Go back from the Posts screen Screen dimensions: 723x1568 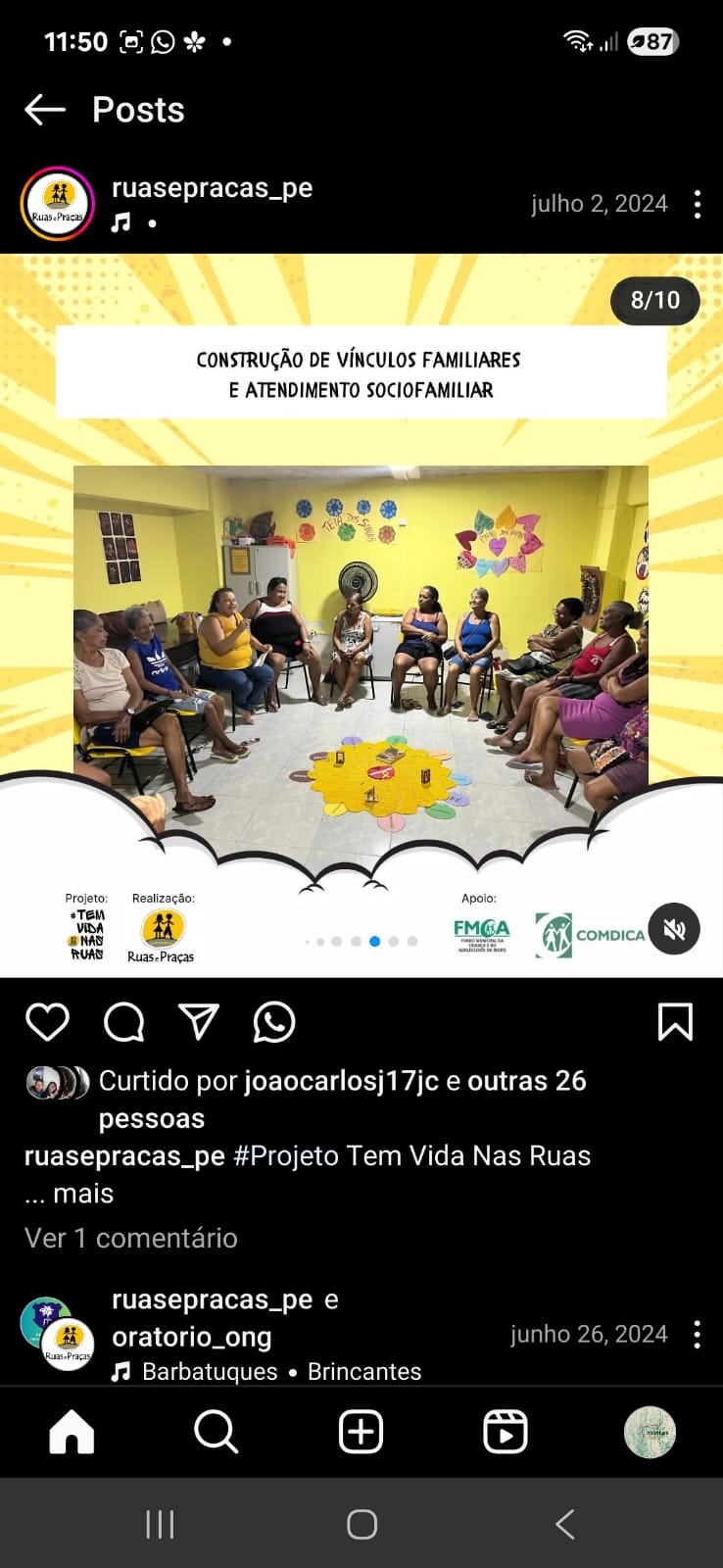(45, 110)
